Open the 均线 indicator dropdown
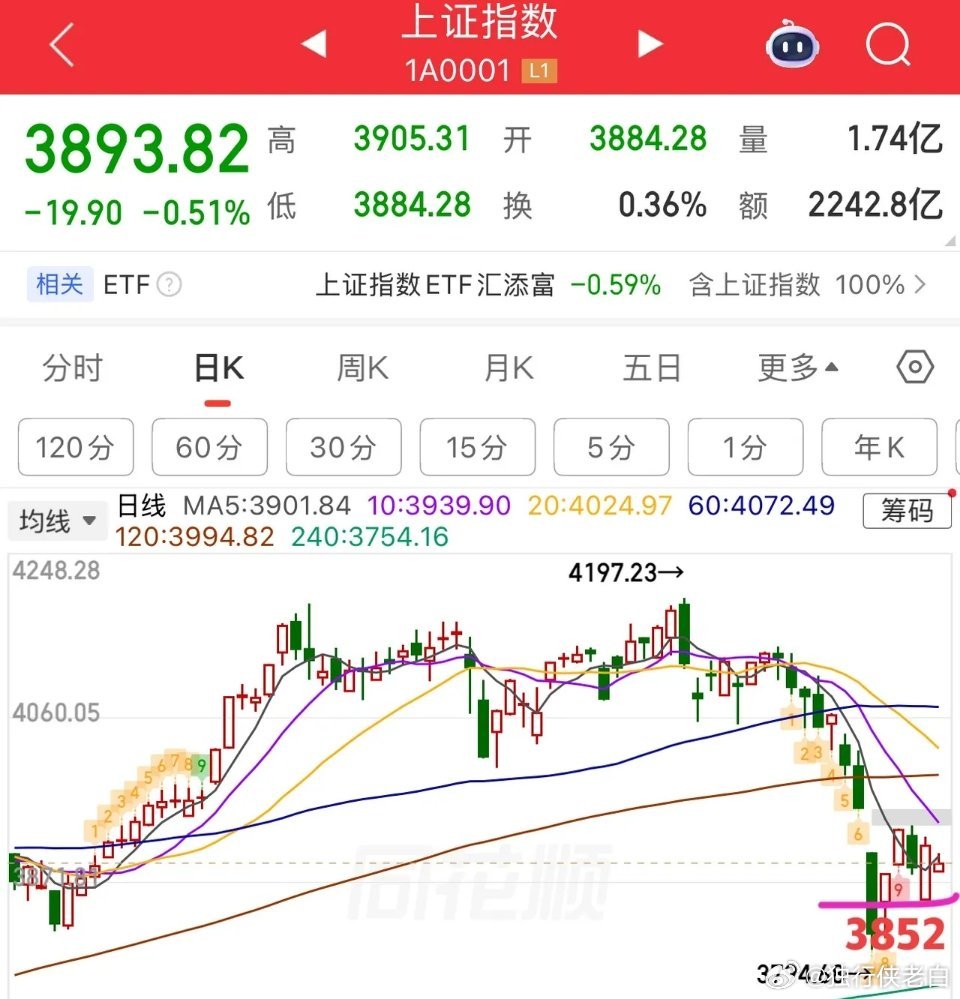960x999 pixels. (57, 521)
